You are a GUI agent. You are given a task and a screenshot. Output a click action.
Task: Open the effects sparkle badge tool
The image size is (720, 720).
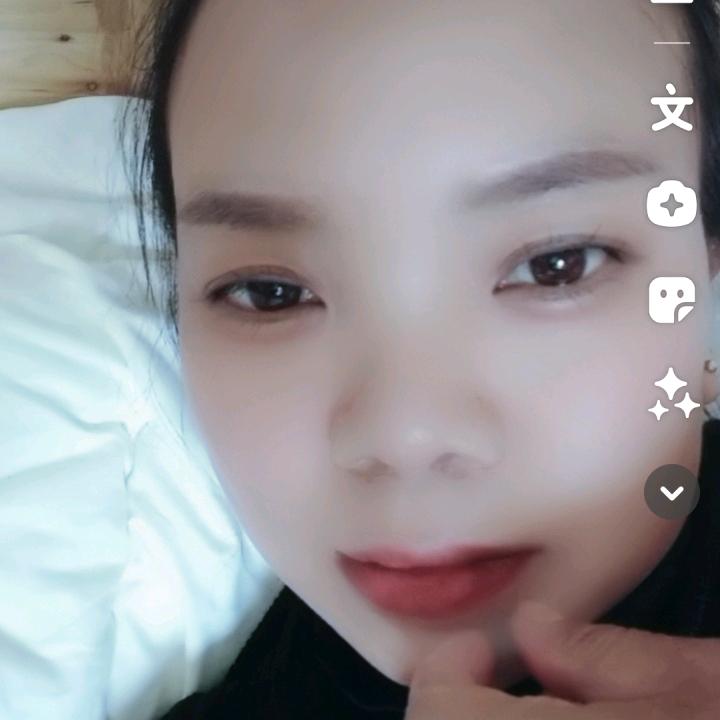(x=672, y=205)
